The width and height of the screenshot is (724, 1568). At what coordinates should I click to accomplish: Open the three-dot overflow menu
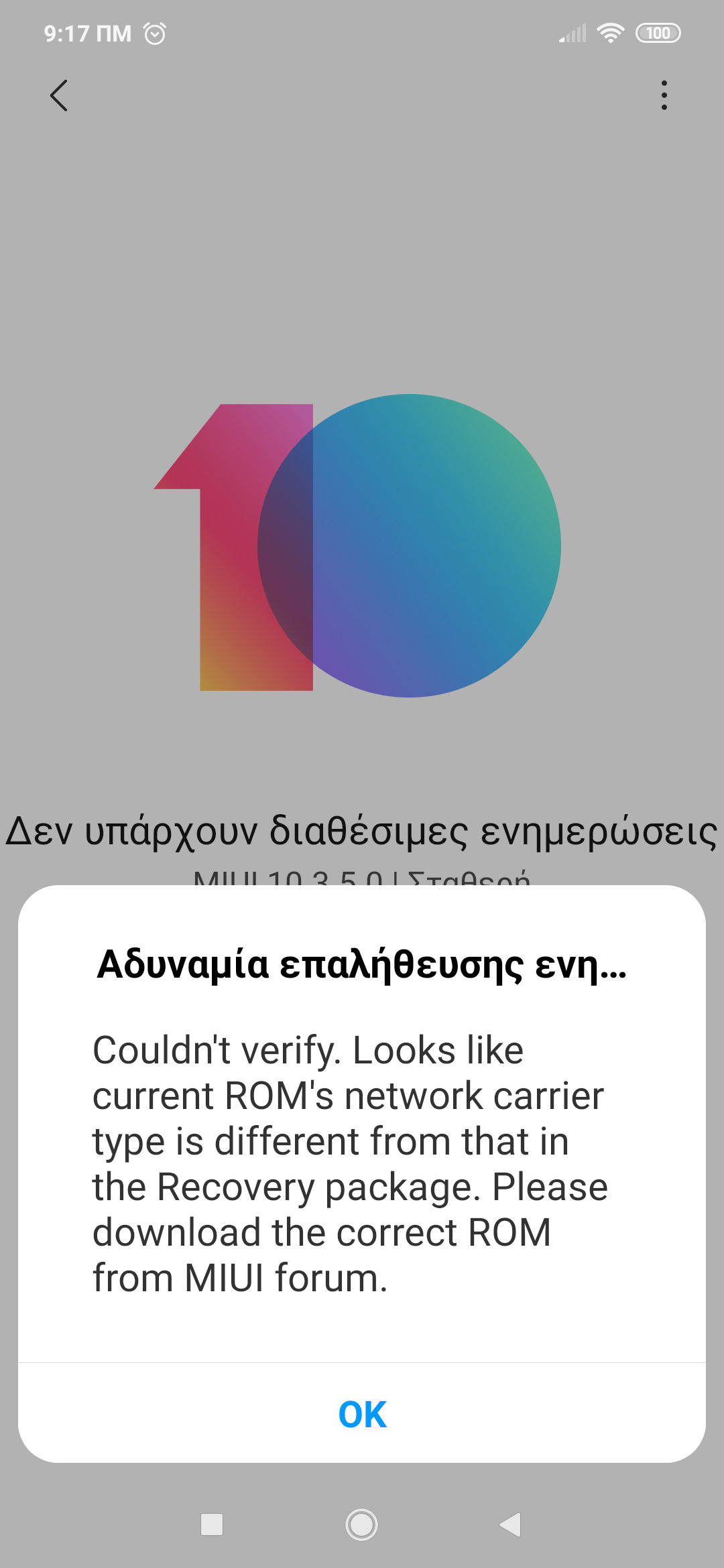click(x=664, y=95)
